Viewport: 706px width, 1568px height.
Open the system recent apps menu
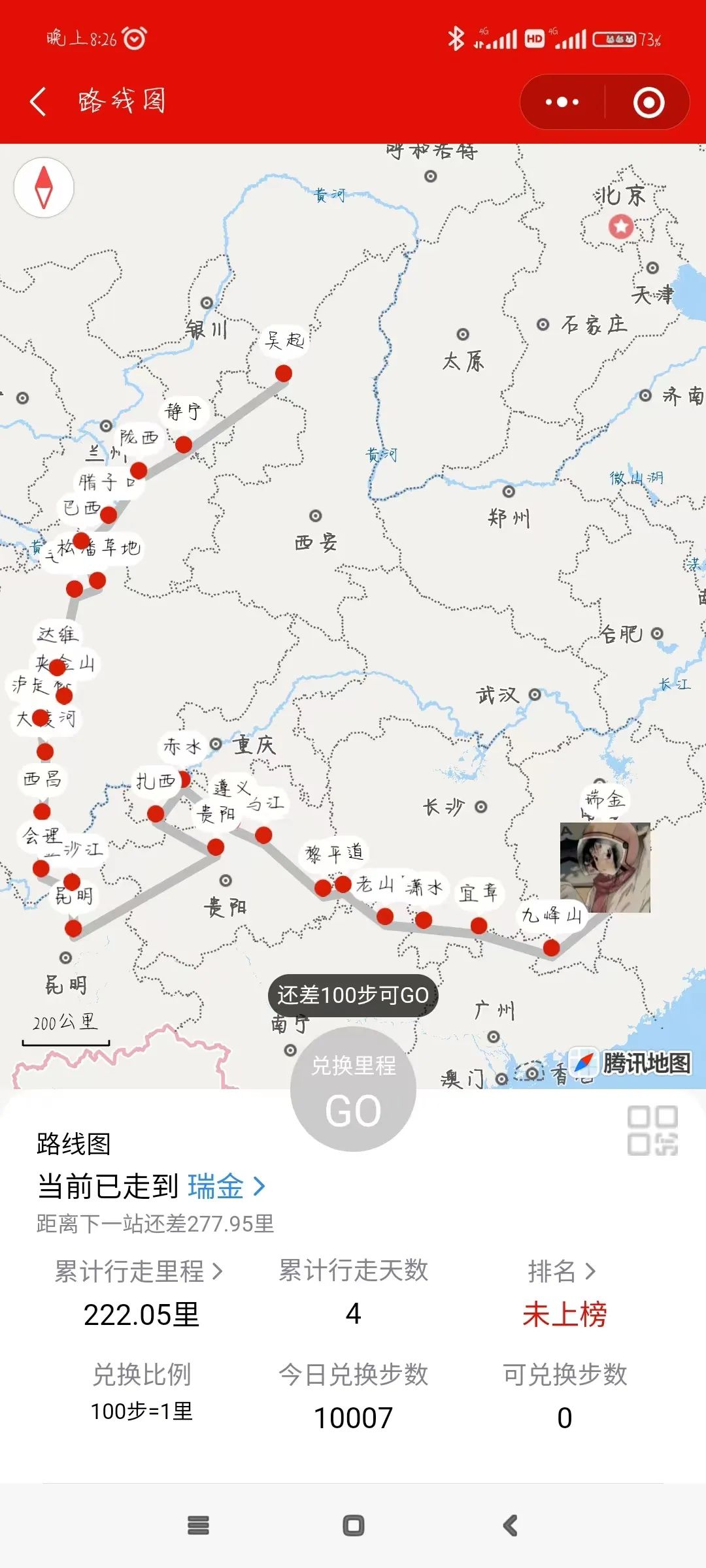198,1526
